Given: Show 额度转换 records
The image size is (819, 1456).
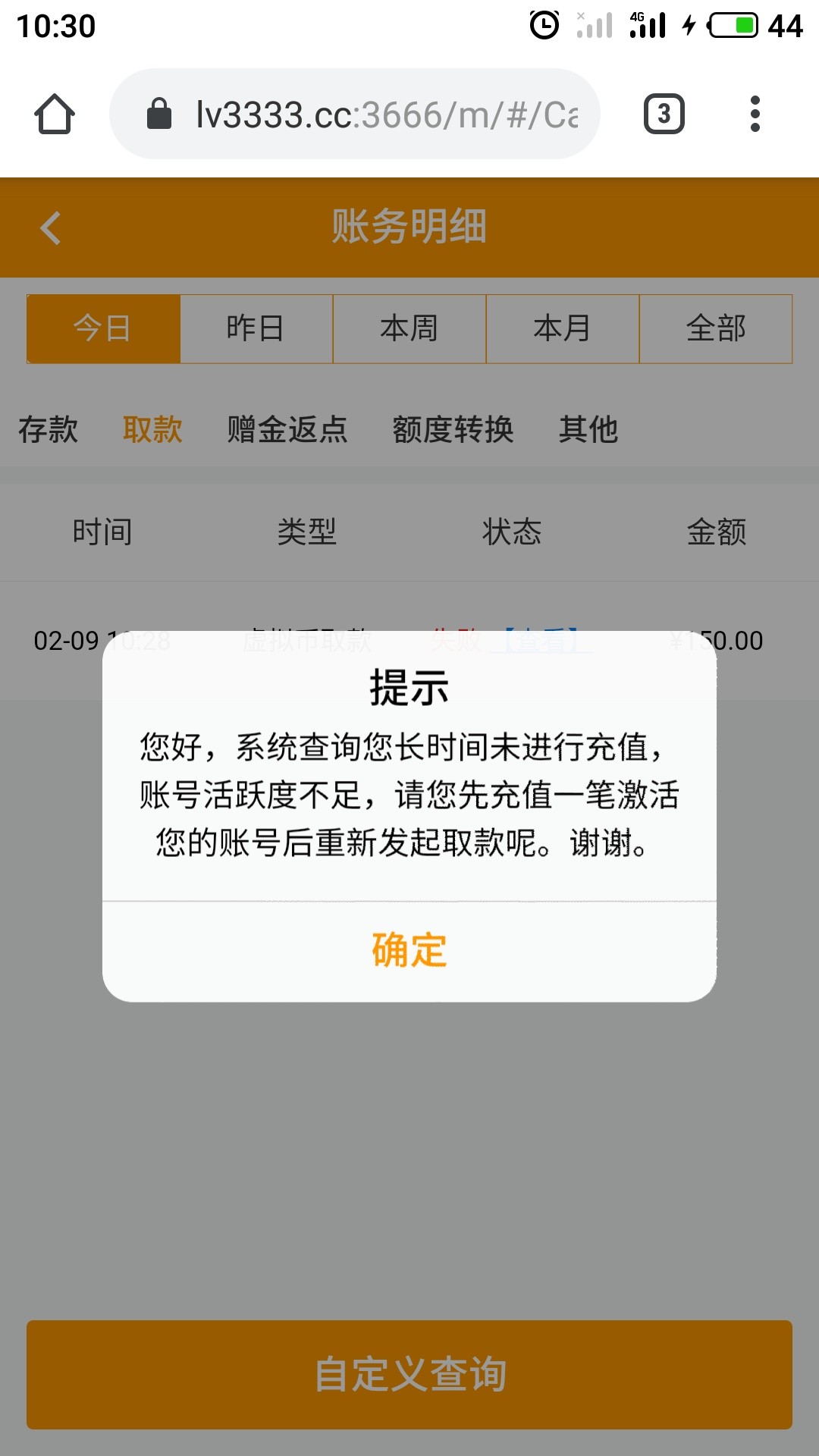Looking at the screenshot, I should pos(453,429).
